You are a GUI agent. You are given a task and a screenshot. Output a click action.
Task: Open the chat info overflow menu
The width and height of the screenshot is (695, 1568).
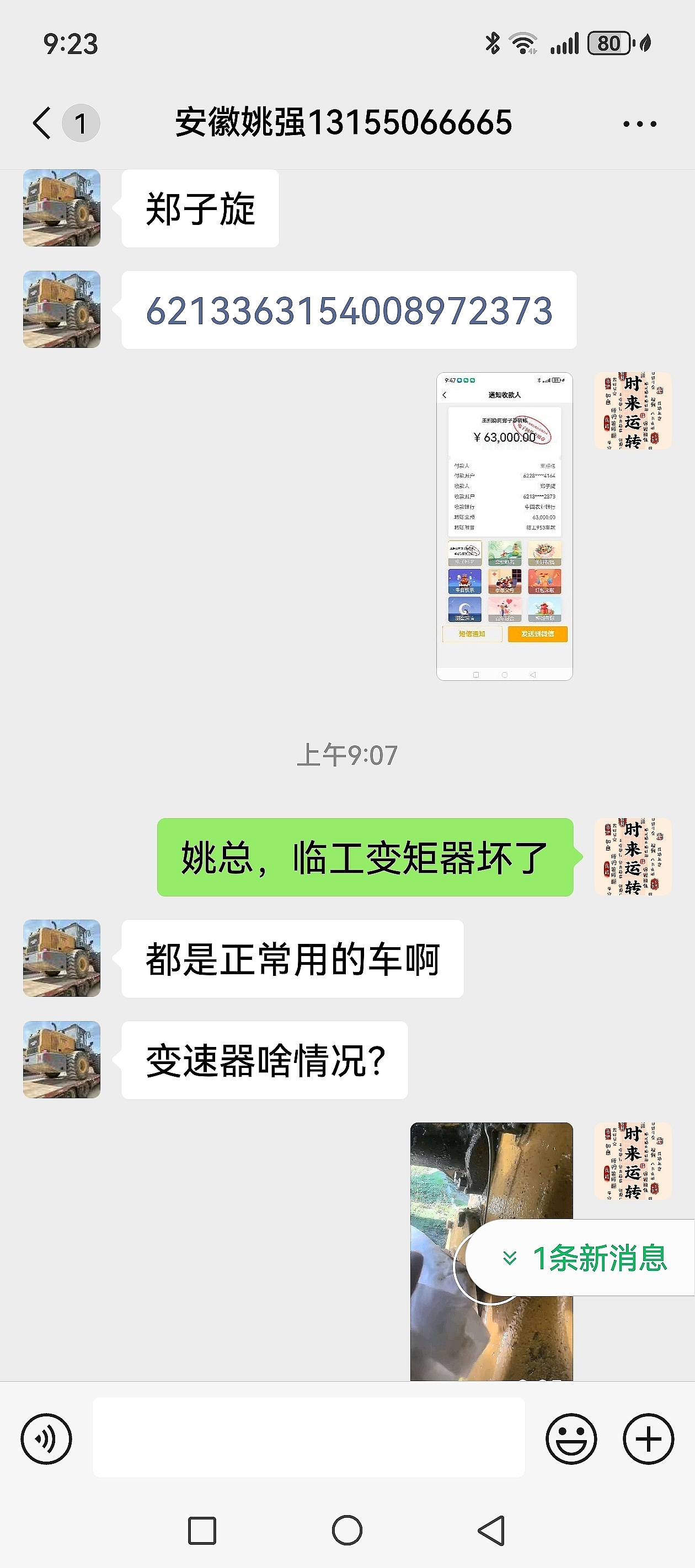[640, 124]
